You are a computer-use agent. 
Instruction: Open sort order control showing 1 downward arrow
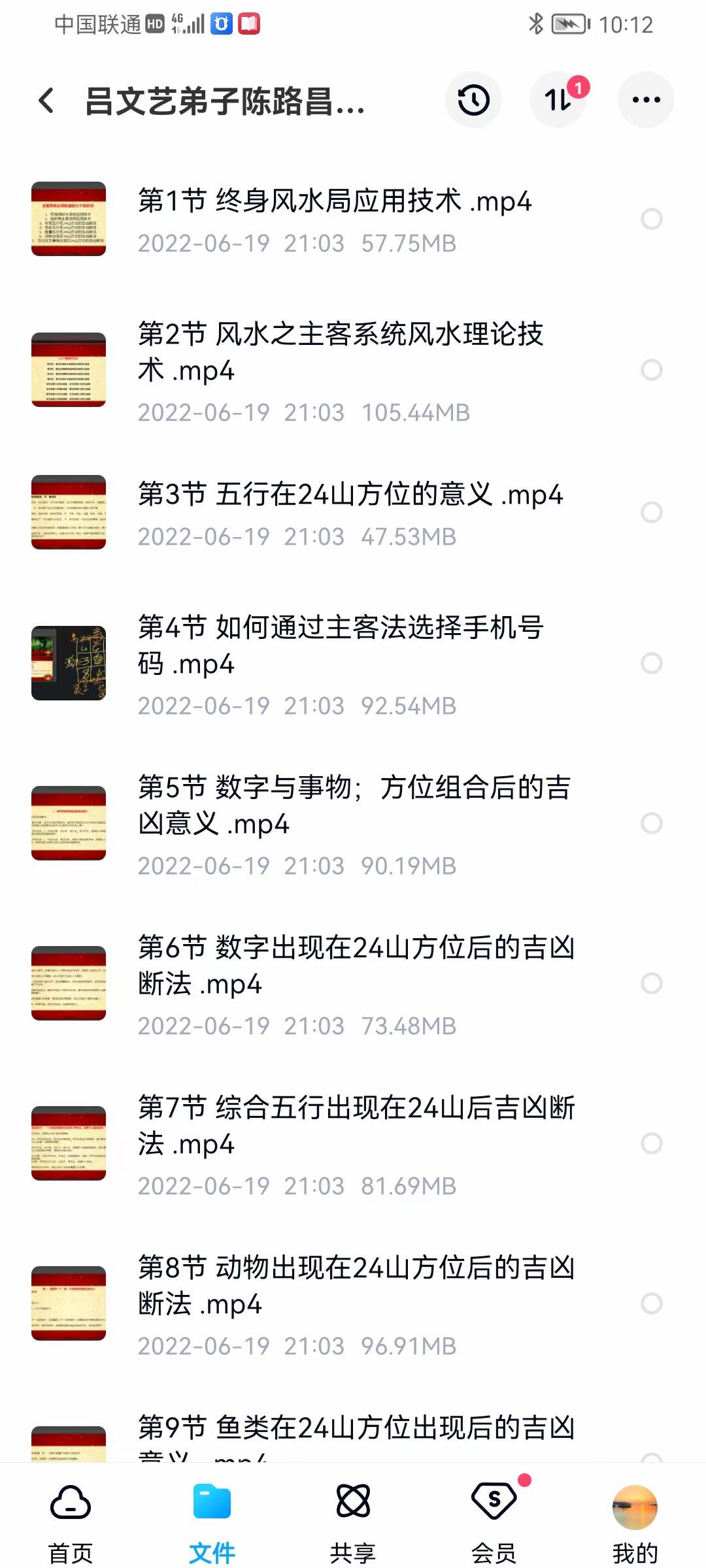[559, 99]
